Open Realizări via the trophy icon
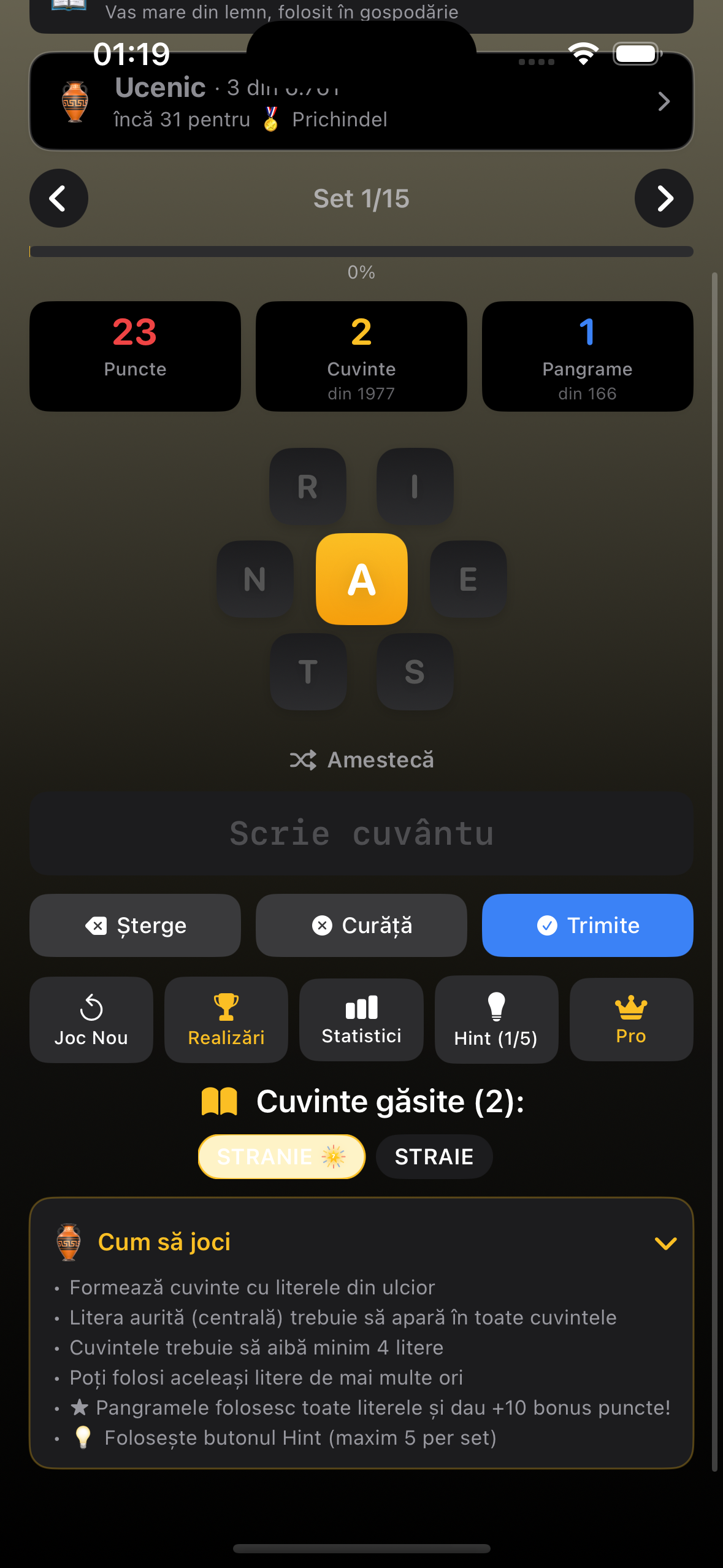Screen dimensions: 723x1568 pos(225,1006)
